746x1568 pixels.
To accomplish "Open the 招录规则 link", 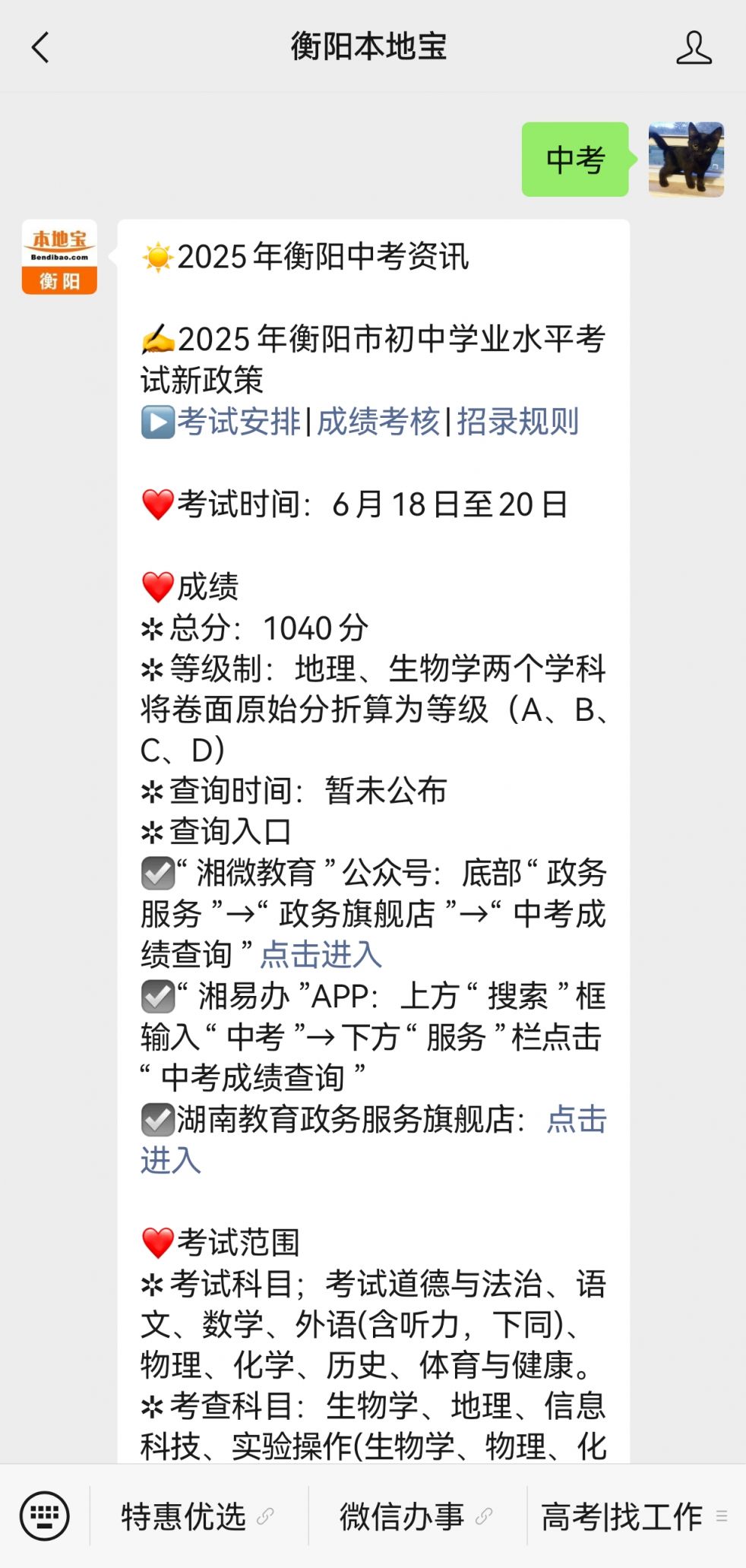I will pos(518,422).
